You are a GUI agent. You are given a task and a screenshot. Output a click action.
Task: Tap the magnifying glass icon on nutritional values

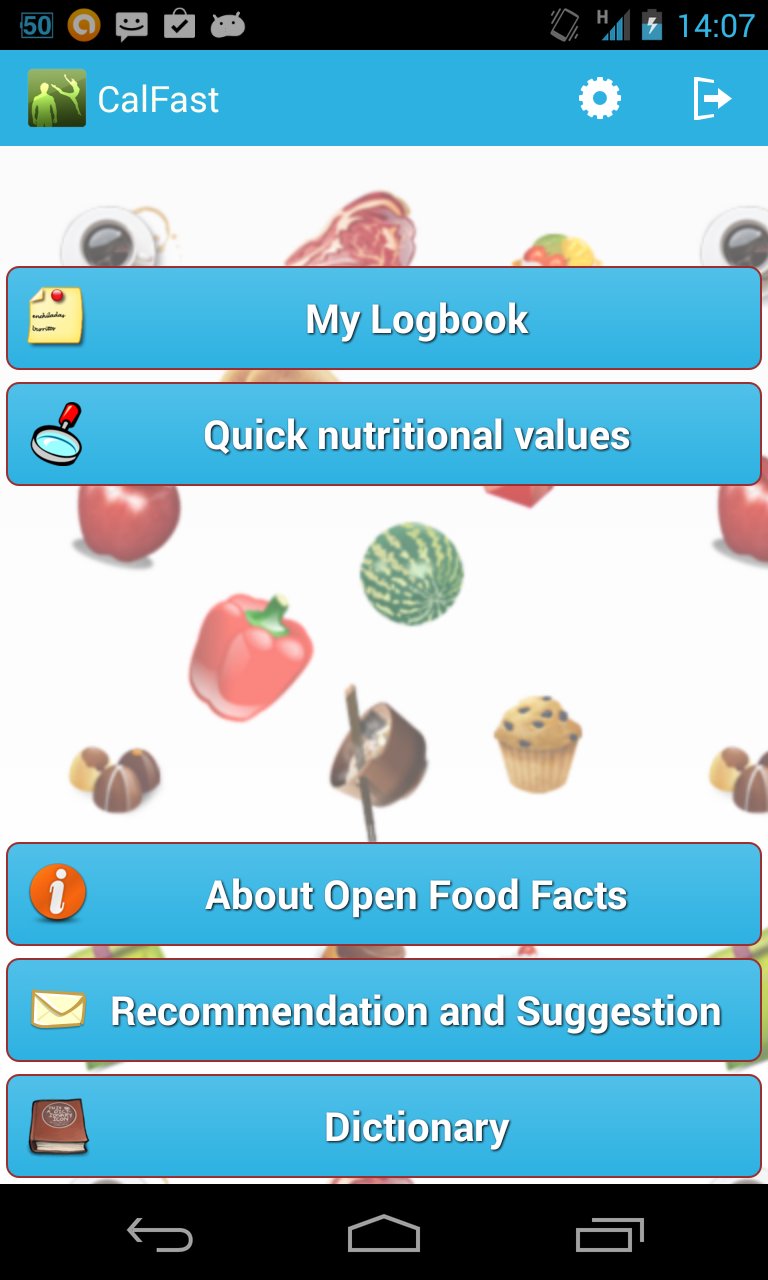tap(58, 433)
